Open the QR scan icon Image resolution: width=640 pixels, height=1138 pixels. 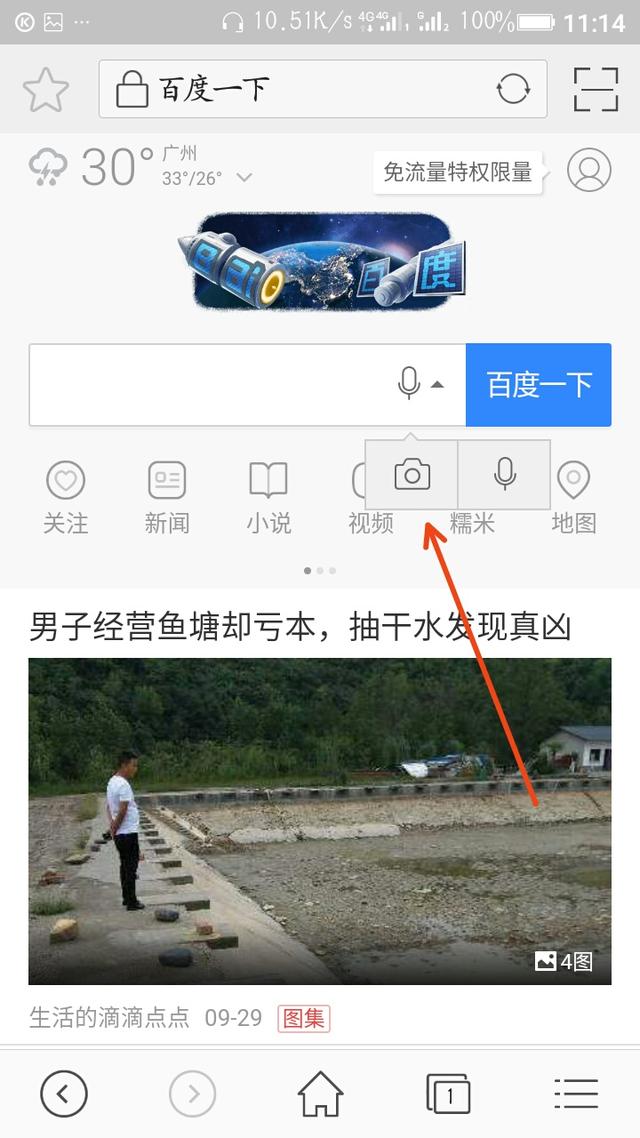click(596, 90)
